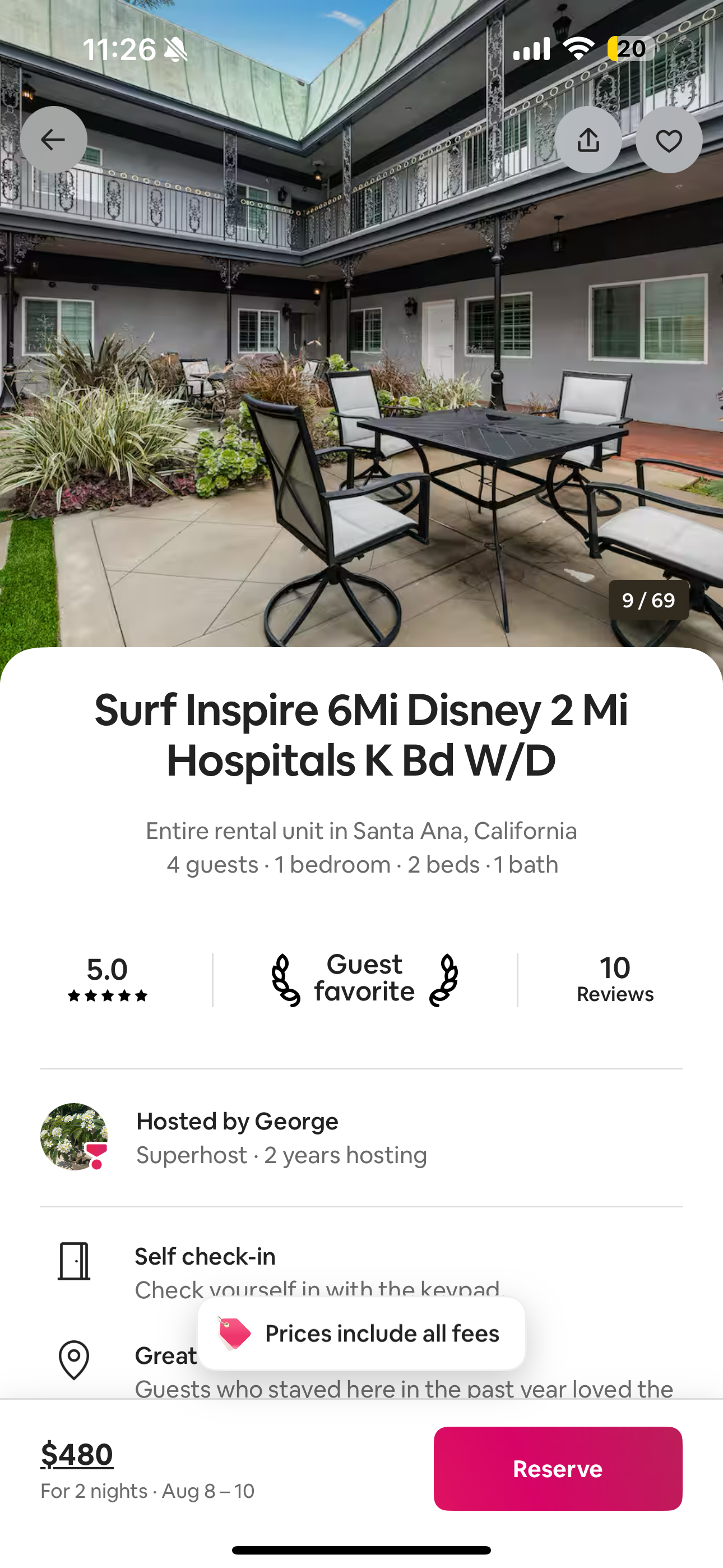Share this listing
The image size is (723, 1568).
point(588,140)
